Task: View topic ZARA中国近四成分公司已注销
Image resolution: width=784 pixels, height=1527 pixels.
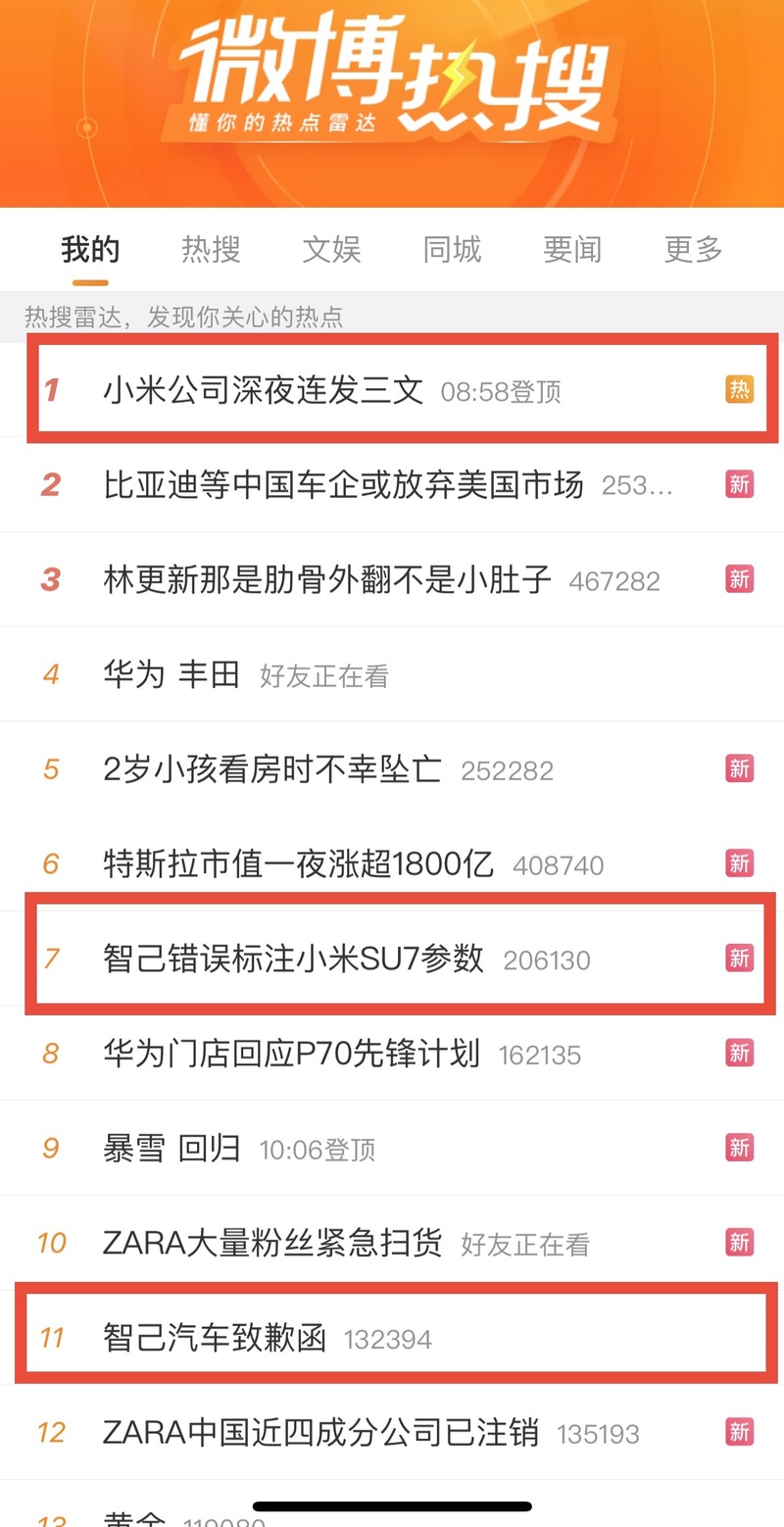Action: pos(320,1432)
